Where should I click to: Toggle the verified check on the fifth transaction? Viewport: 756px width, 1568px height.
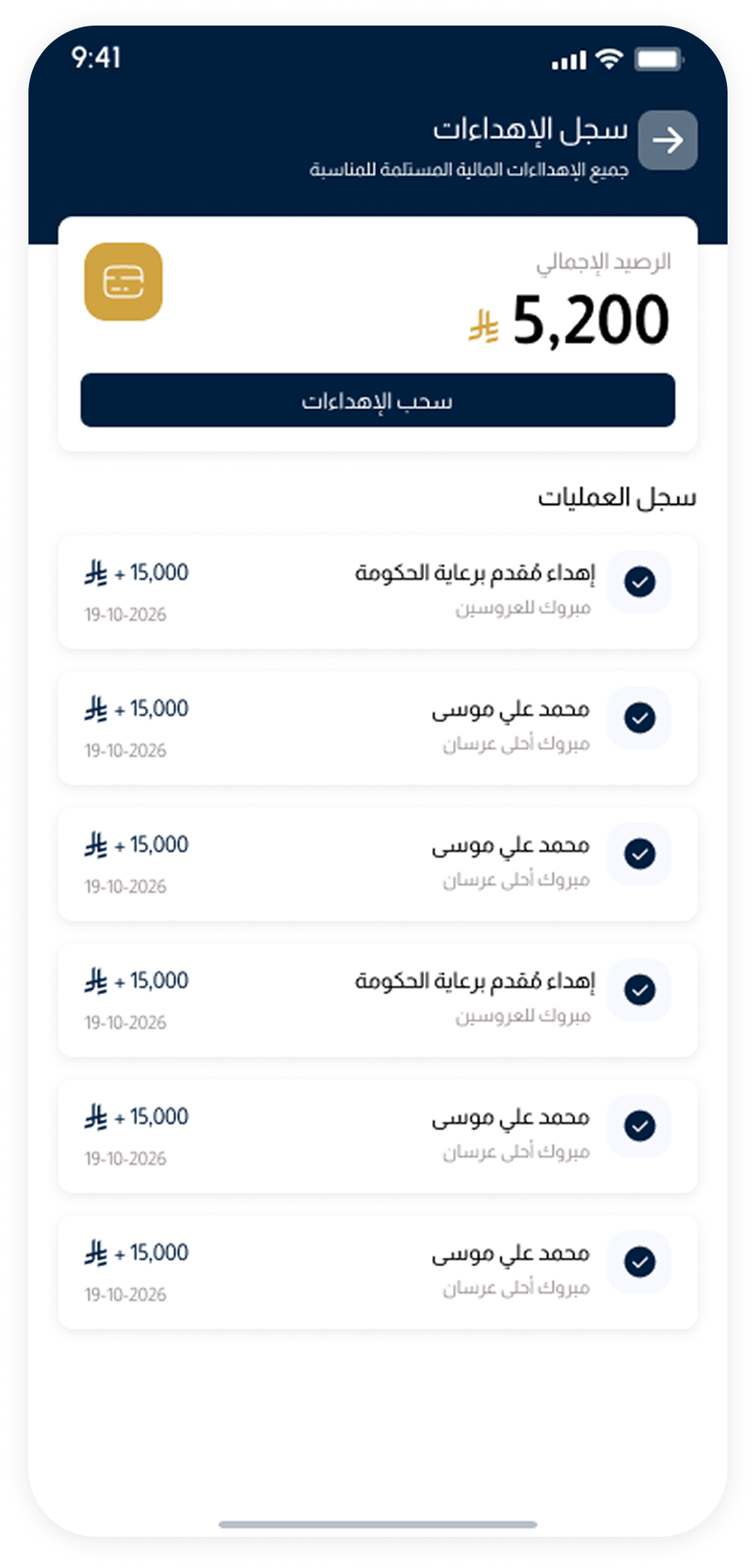click(x=639, y=1126)
